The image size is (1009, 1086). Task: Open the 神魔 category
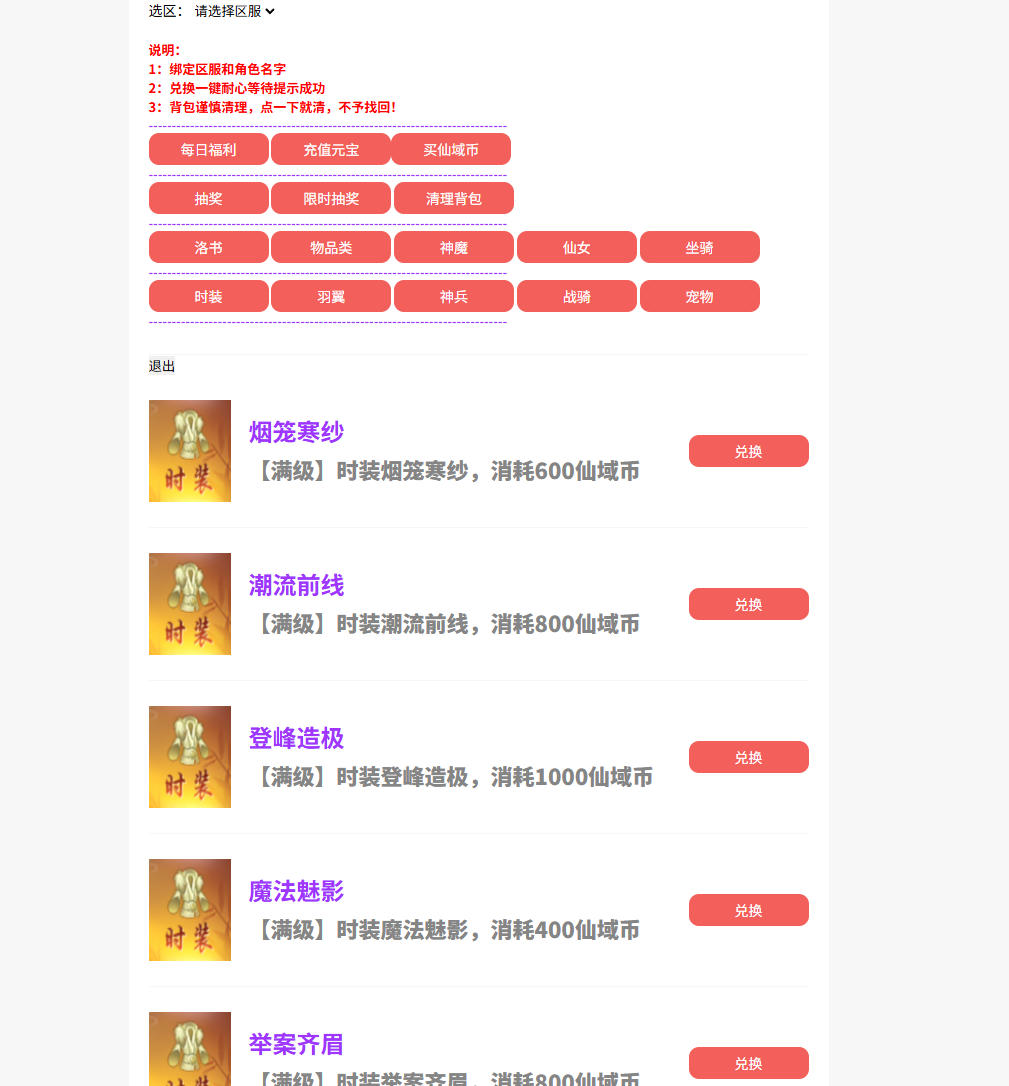click(453, 247)
